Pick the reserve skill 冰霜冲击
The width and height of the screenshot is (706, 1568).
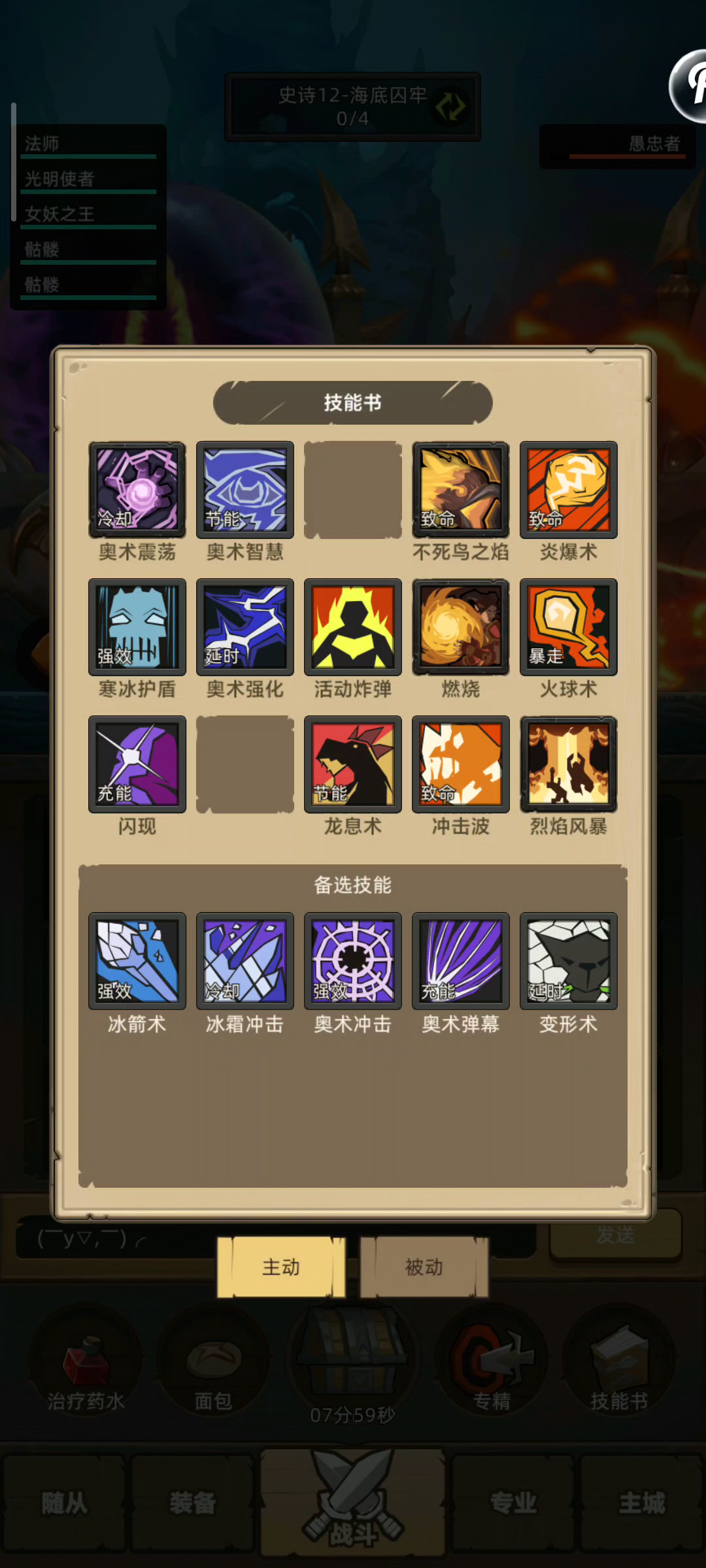click(245, 961)
